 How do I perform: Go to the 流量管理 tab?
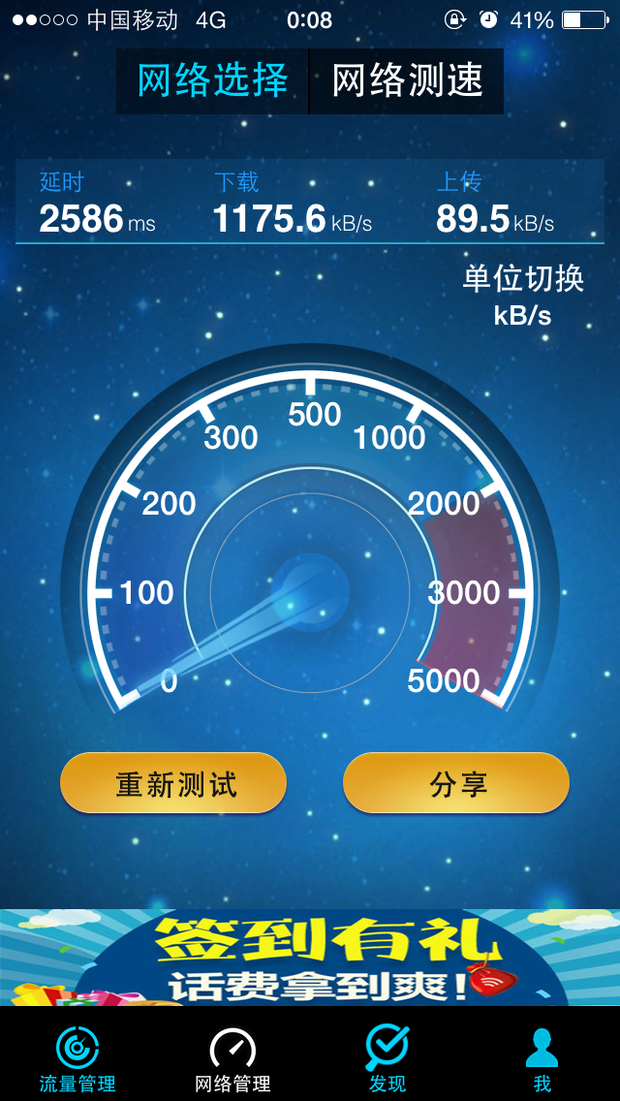click(77, 1058)
